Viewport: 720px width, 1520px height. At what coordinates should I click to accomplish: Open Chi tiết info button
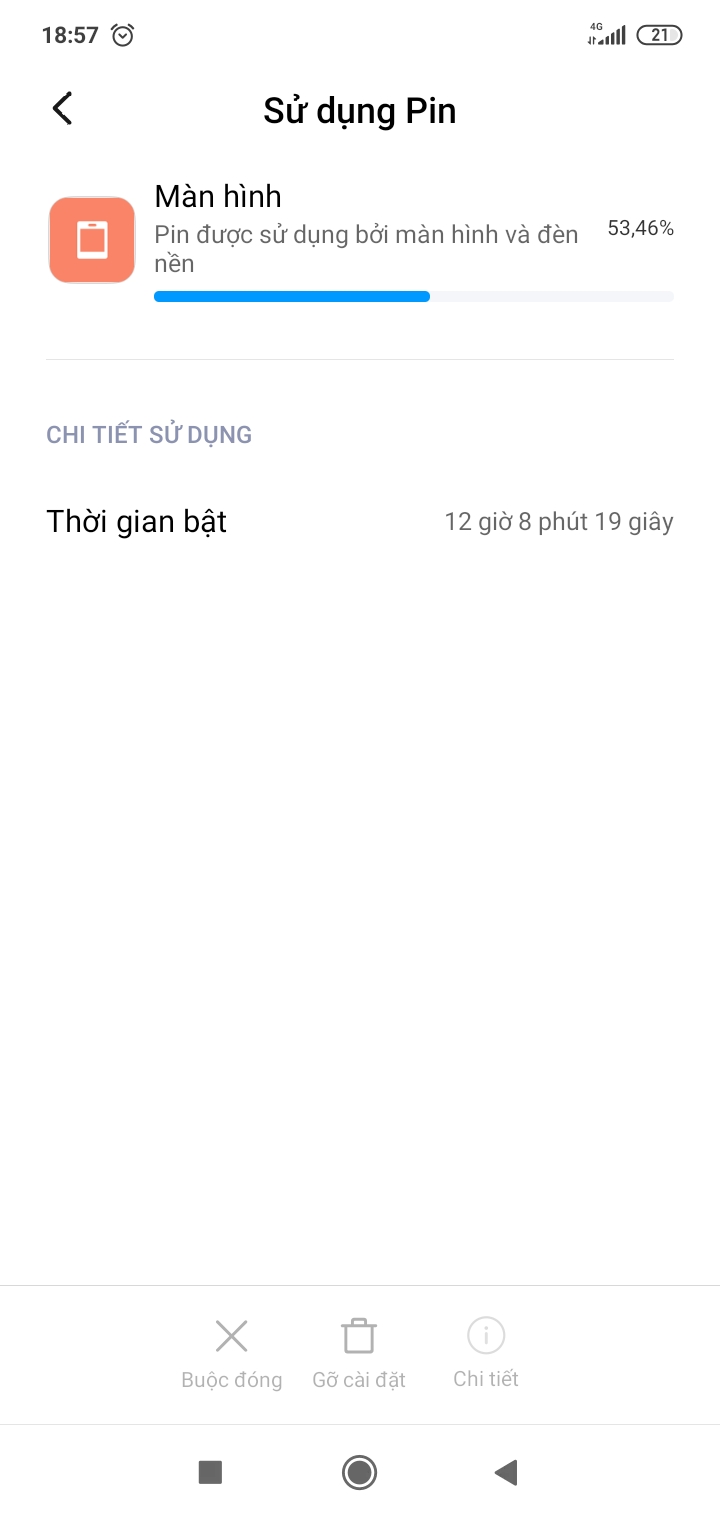click(x=486, y=1352)
